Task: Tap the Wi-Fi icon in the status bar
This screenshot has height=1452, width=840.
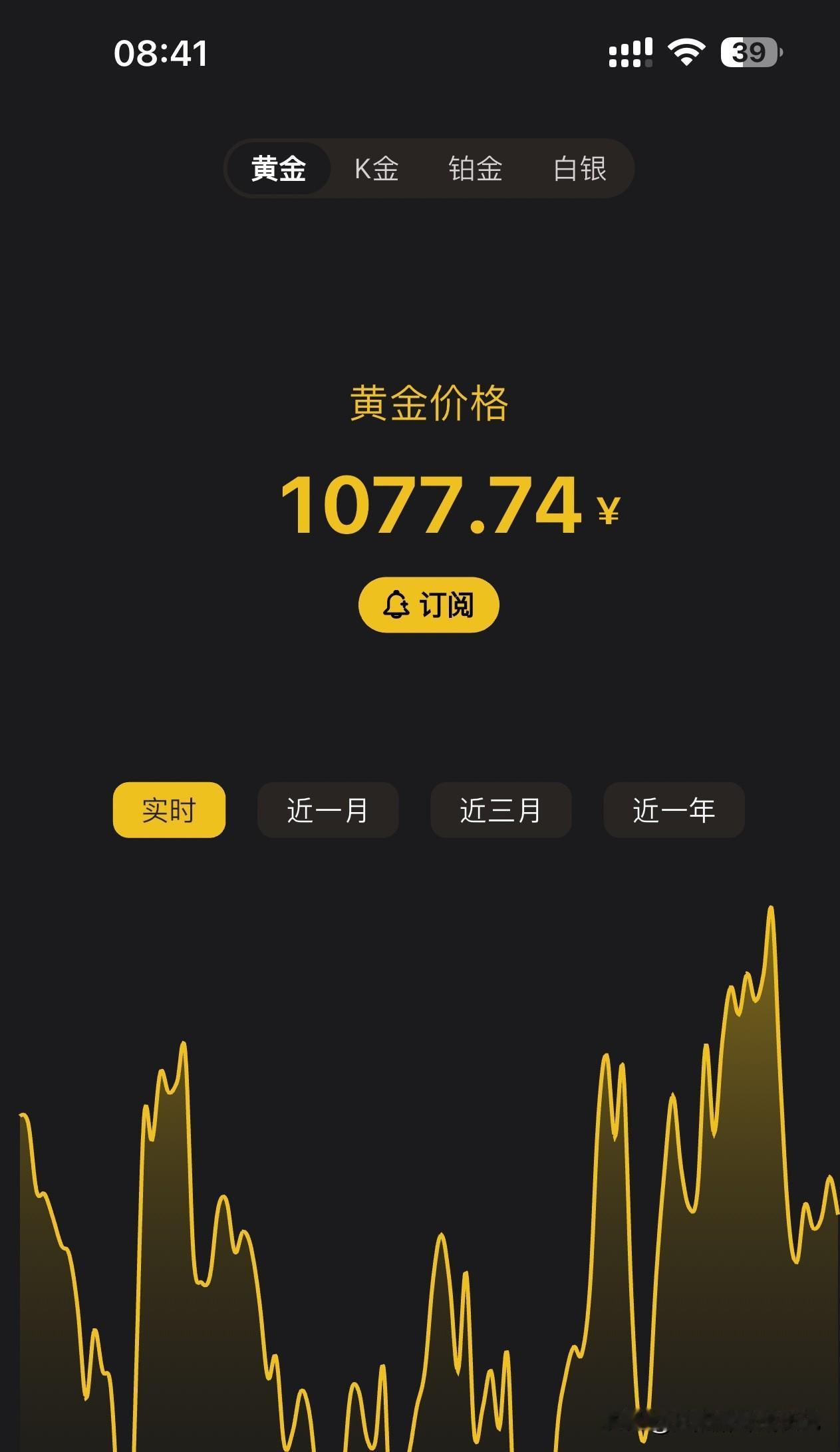Action: pos(685,52)
